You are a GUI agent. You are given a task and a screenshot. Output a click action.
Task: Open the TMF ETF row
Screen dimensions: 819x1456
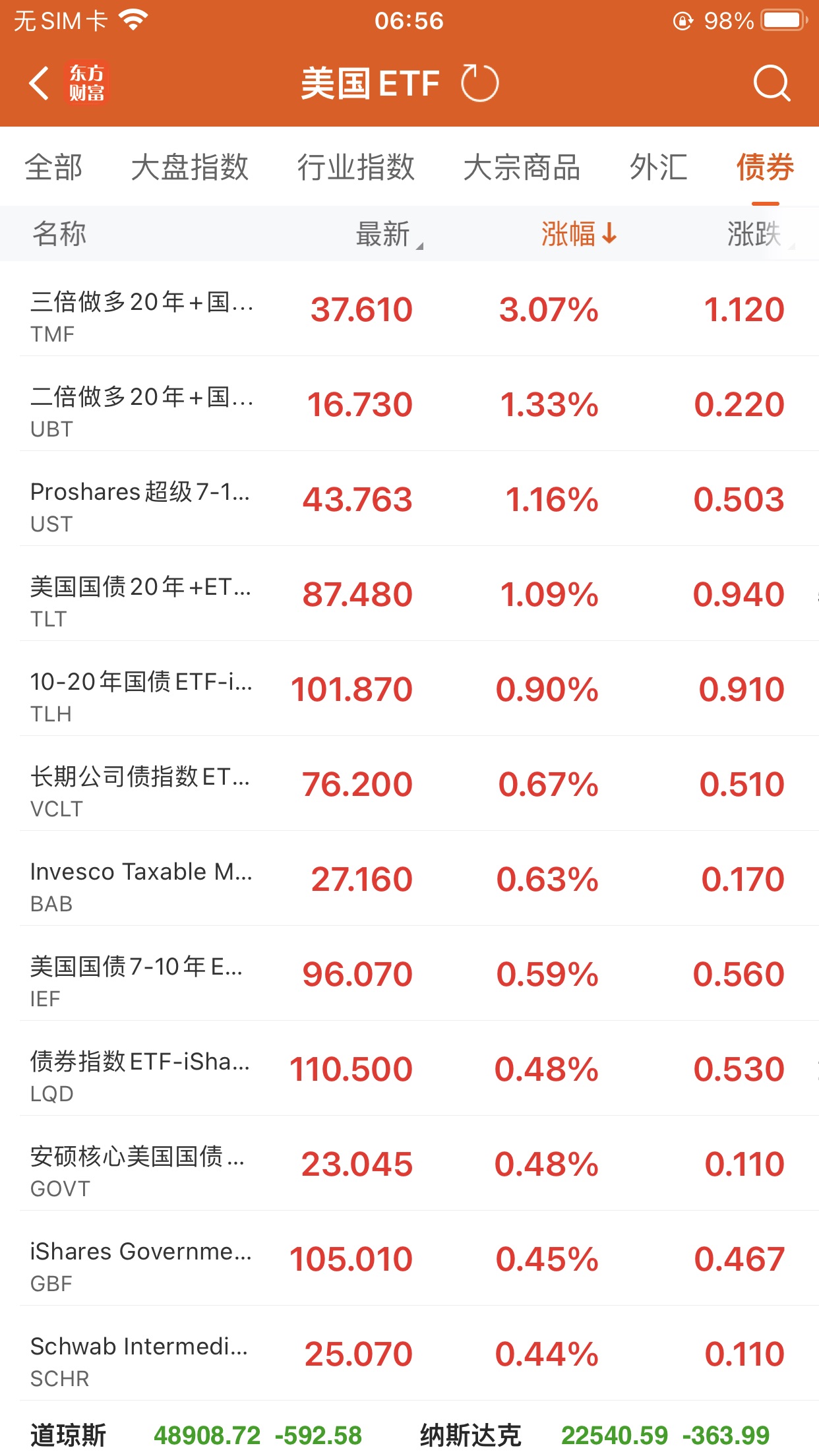pos(409,309)
